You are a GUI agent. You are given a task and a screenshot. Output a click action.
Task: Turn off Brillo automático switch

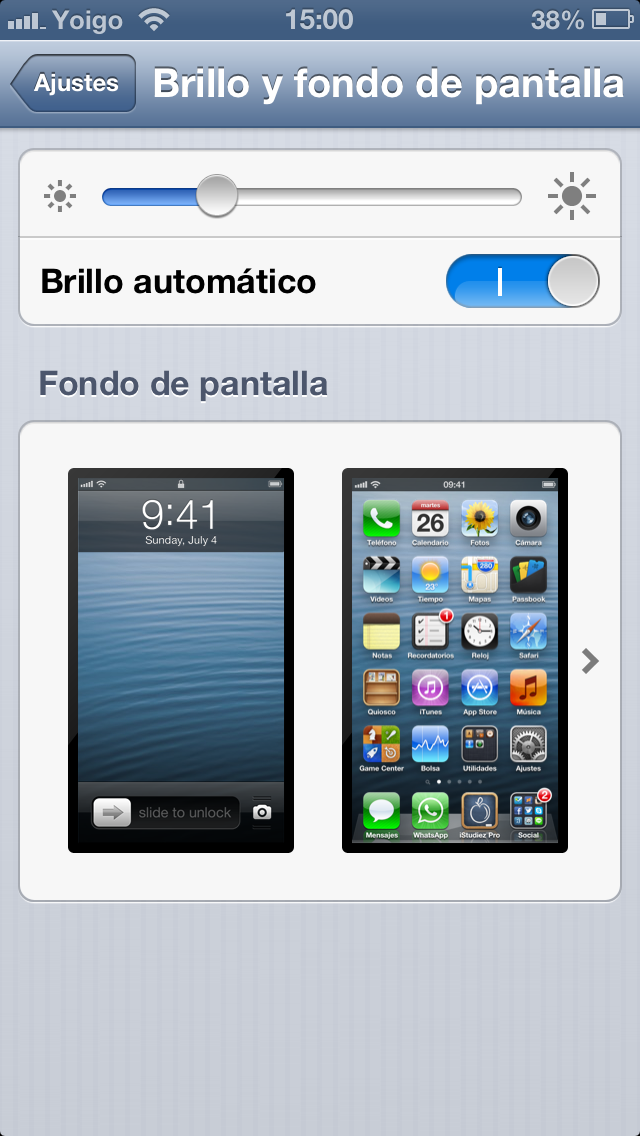[522, 281]
